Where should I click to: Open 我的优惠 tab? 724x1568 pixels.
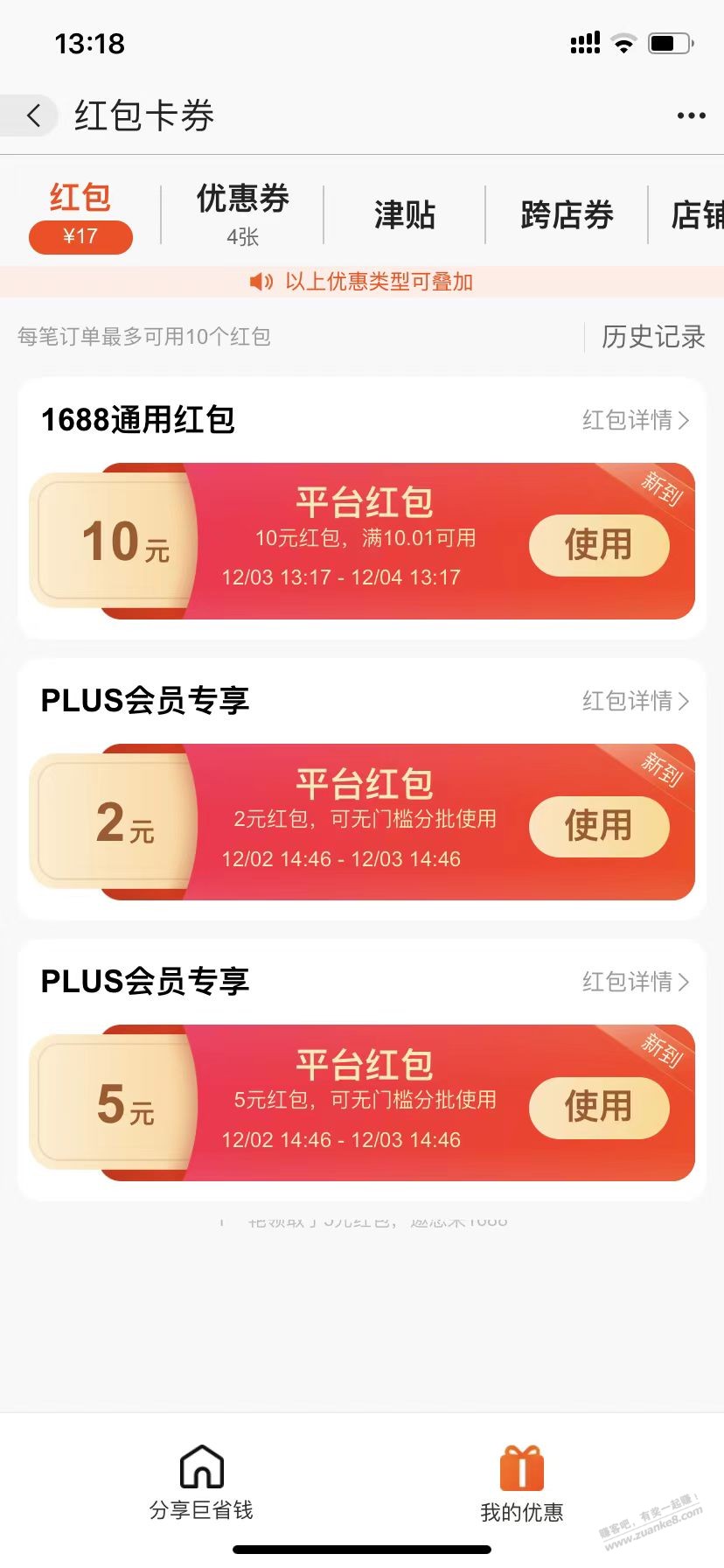pyautogui.click(x=522, y=1484)
